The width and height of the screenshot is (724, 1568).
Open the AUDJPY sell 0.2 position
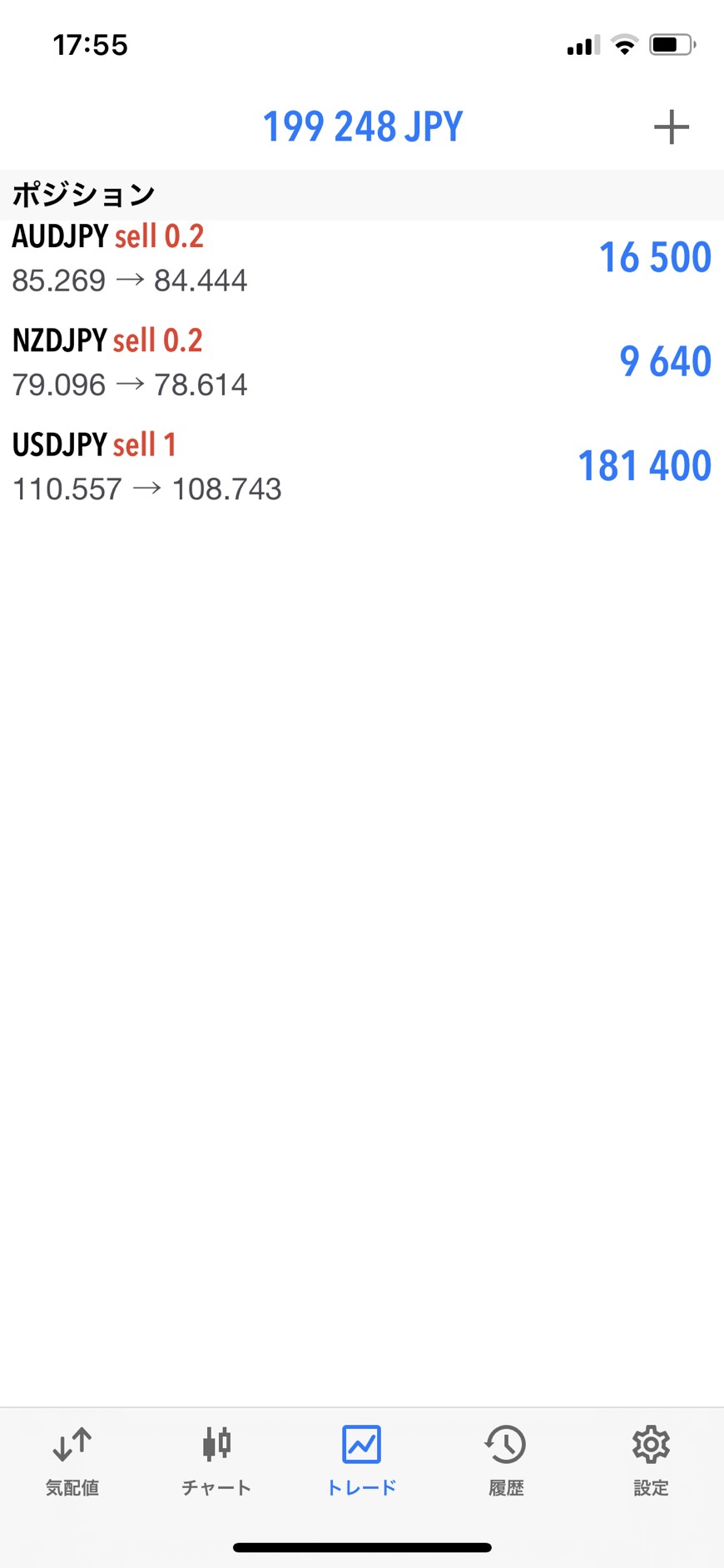[361, 258]
